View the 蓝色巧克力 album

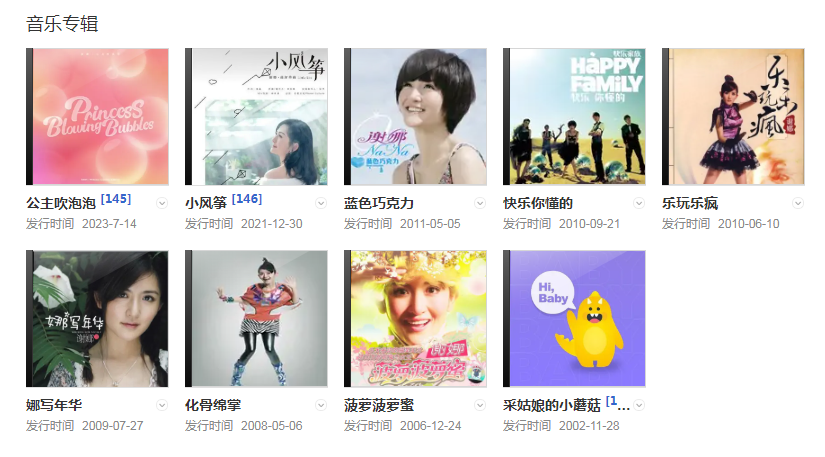point(415,117)
